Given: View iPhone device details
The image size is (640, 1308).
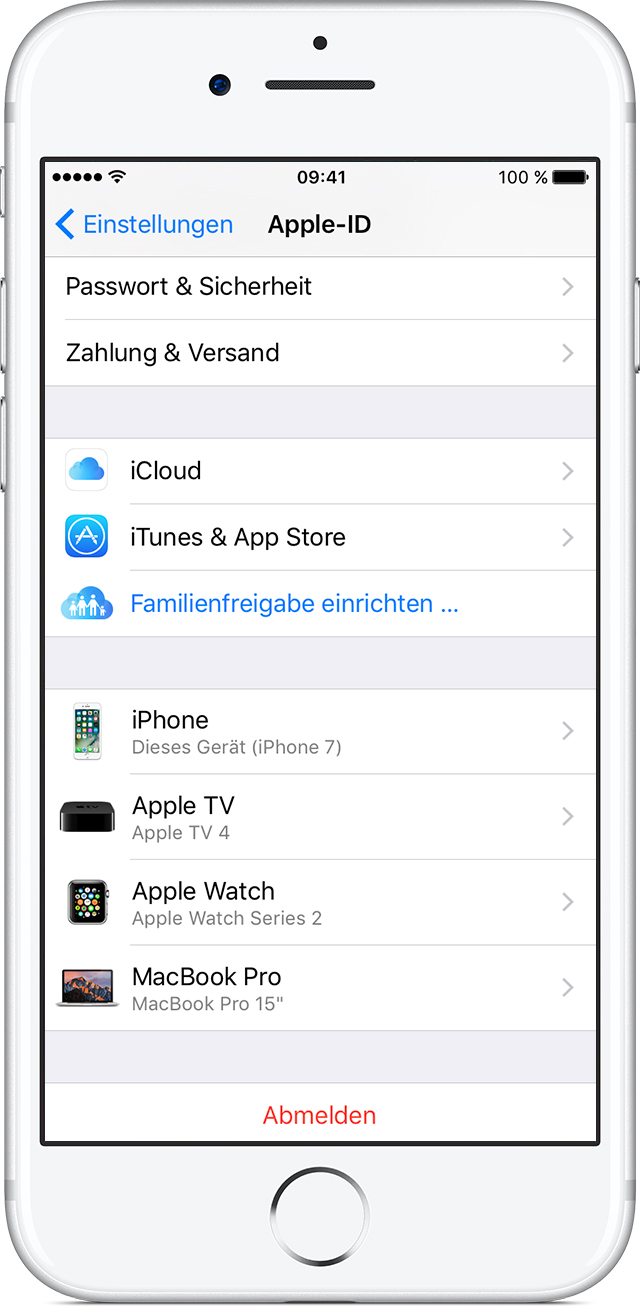Looking at the screenshot, I should click(x=320, y=731).
